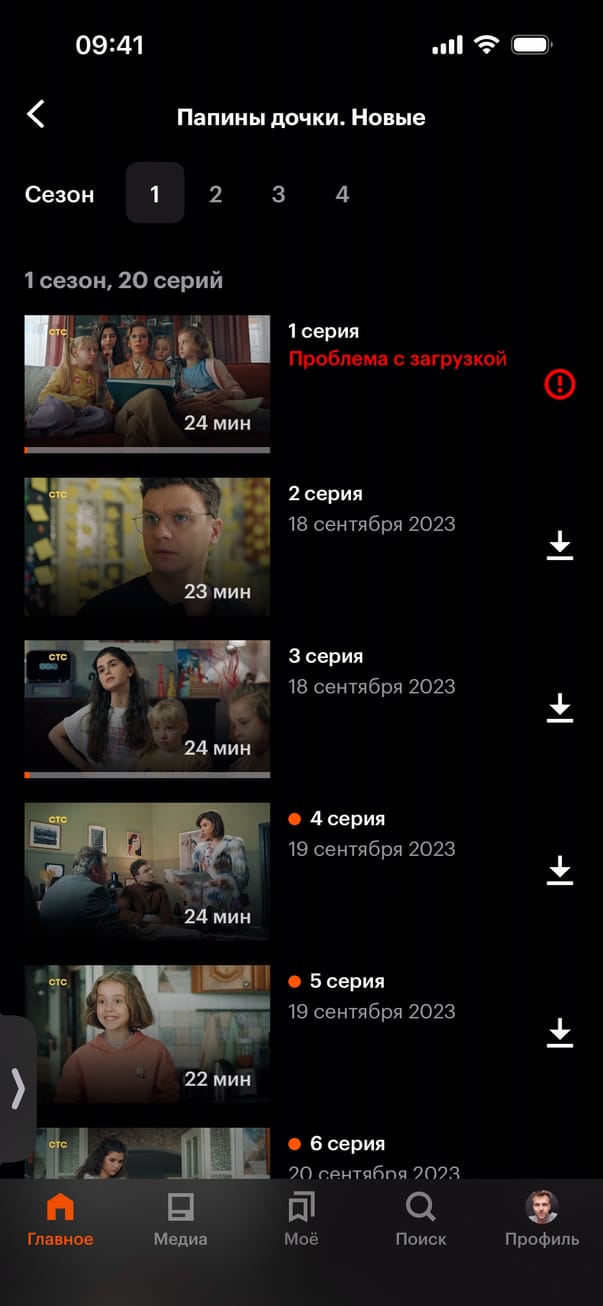Open 4 серия thumbnail
Screen dimensions: 603x1306
147,870
